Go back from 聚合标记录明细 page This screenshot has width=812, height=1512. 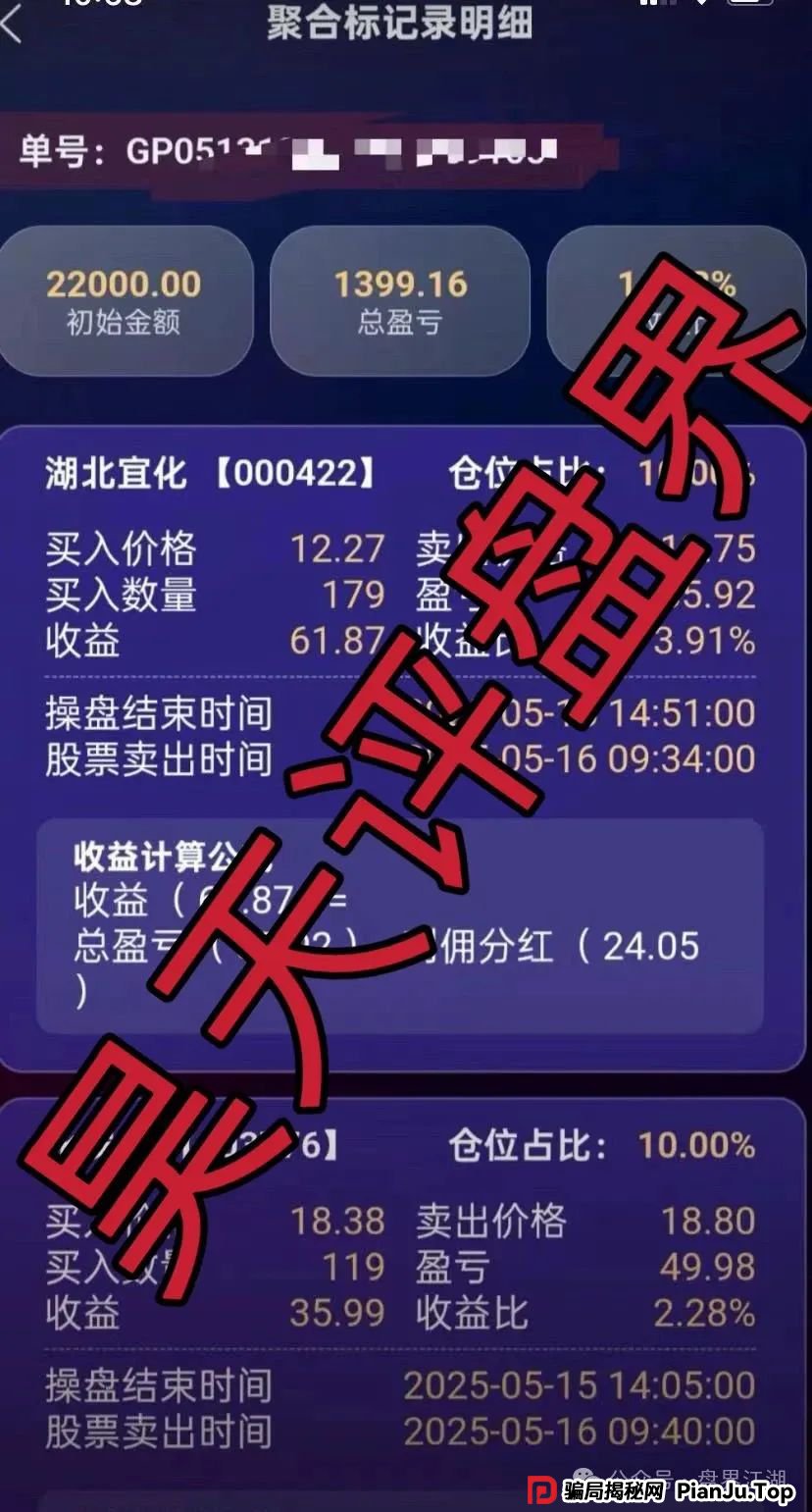(12, 26)
